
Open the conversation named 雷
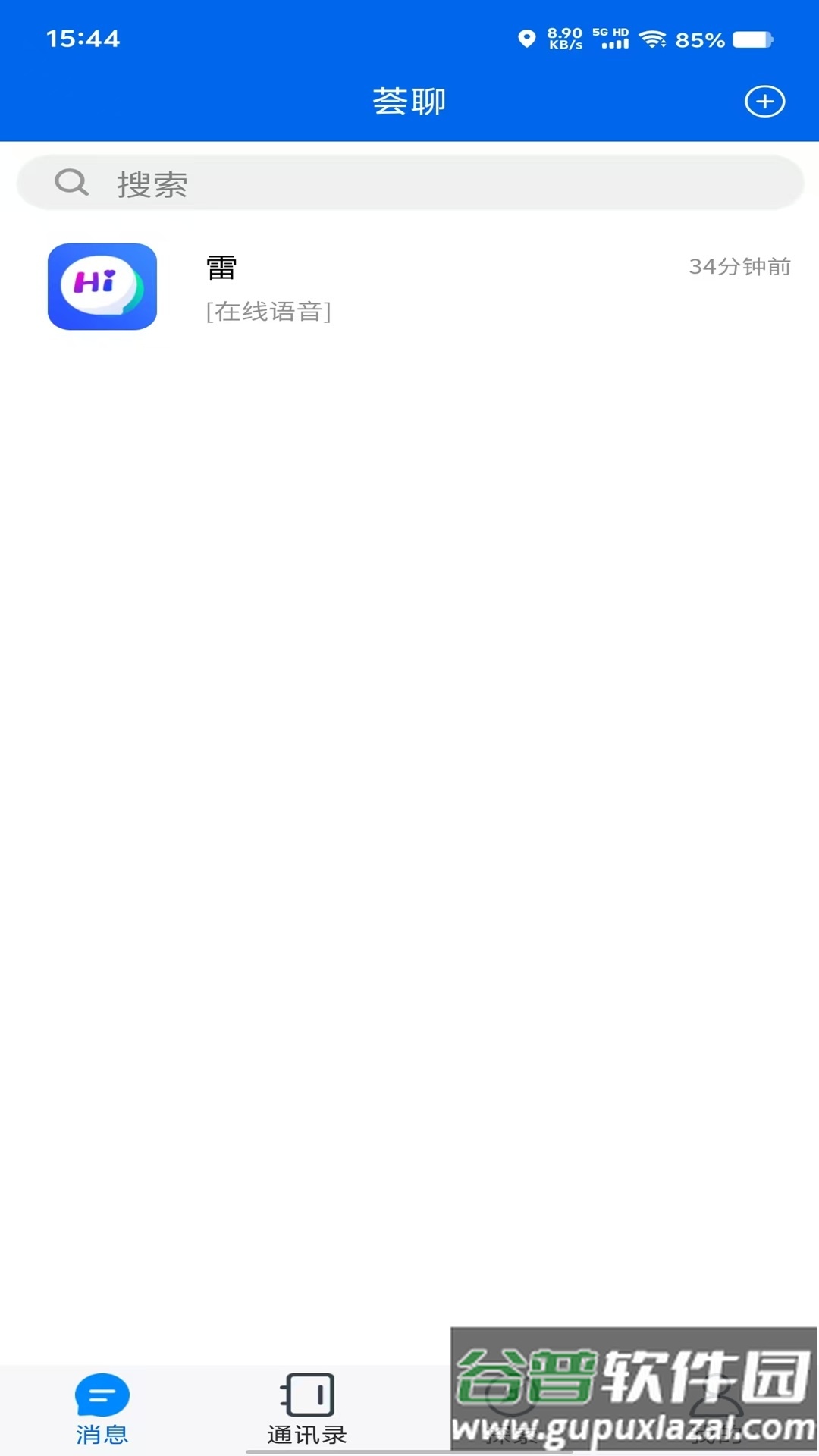pyautogui.click(x=219, y=268)
